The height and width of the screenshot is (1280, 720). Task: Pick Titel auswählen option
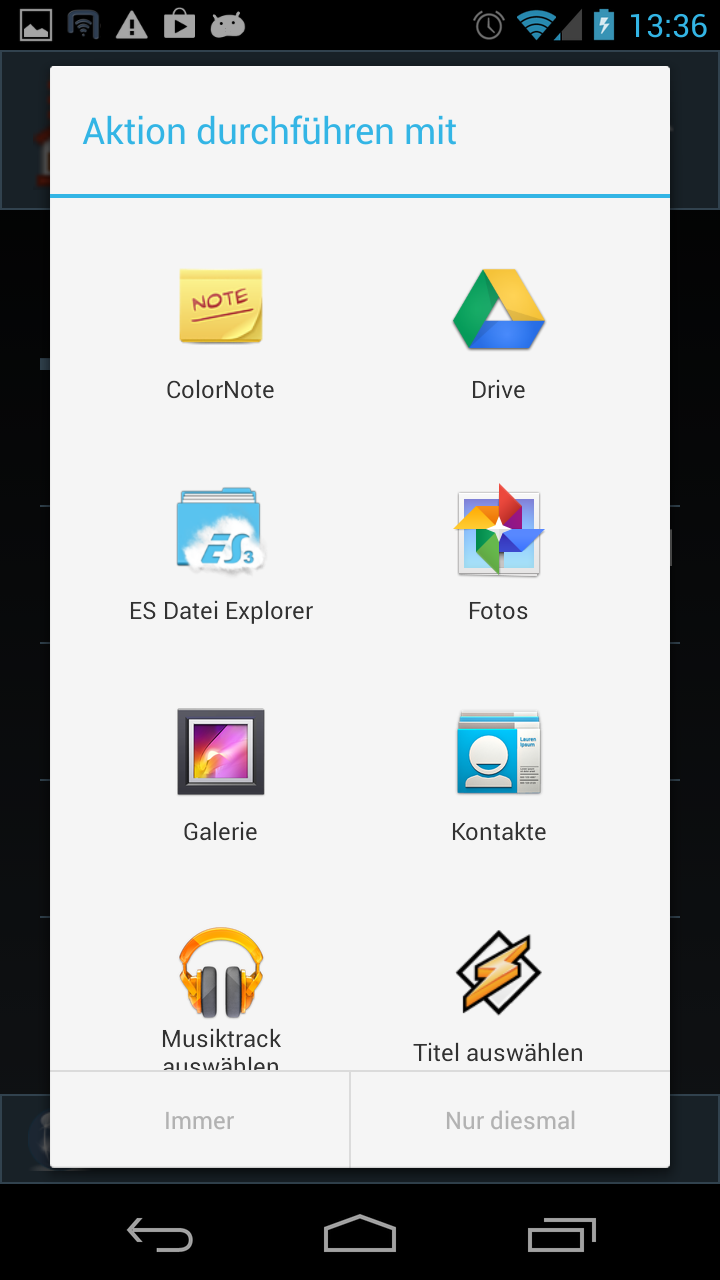pyautogui.click(x=498, y=993)
